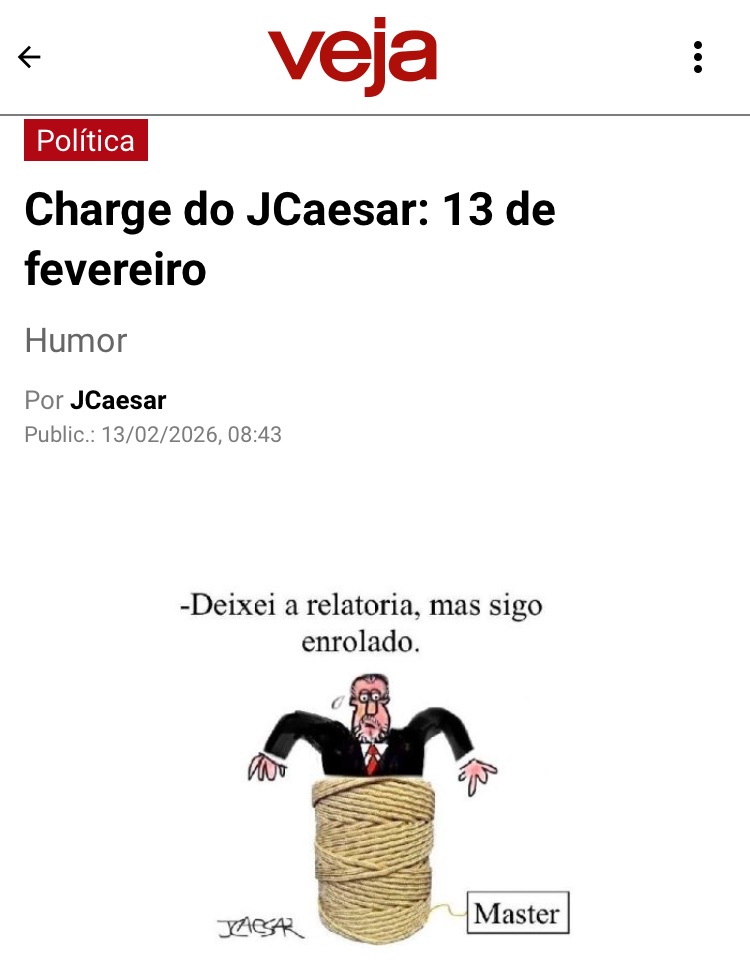
Task: Open the three-dot overflow menu
Action: (x=698, y=57)
